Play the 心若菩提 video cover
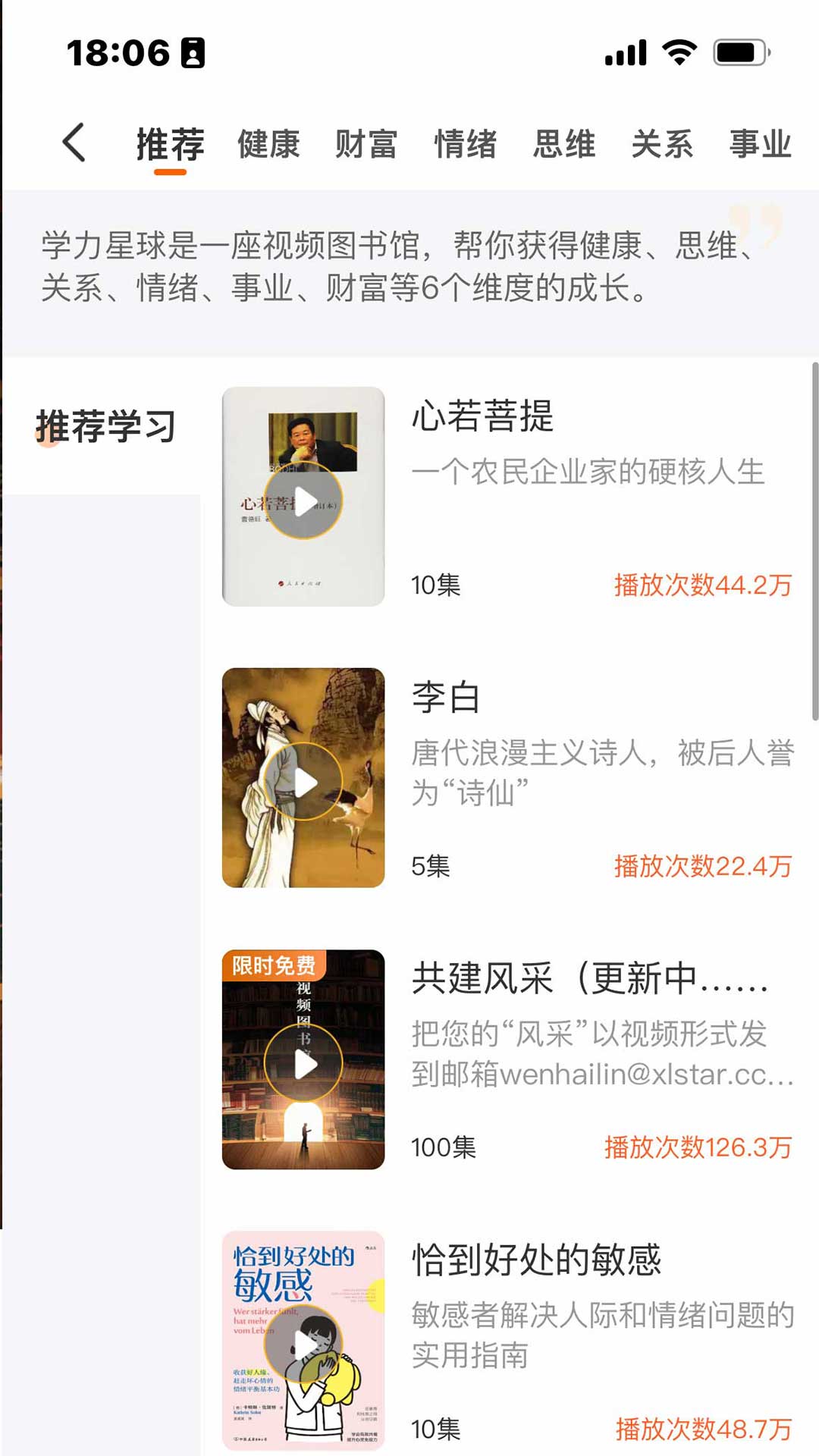Viewport: 819px width, 1456px height. coord(303,500)
